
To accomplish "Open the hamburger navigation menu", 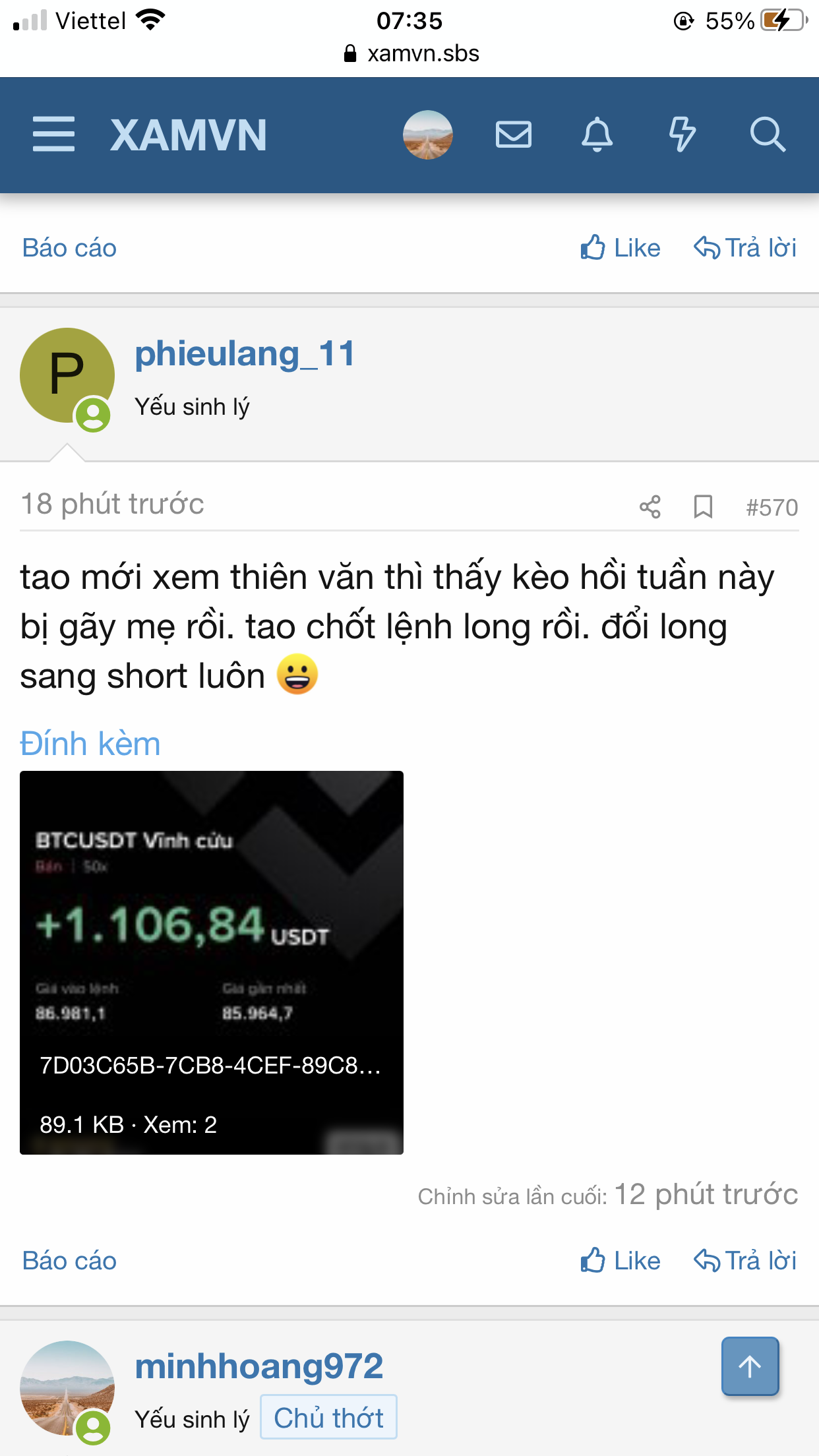I will pos(53,135).
